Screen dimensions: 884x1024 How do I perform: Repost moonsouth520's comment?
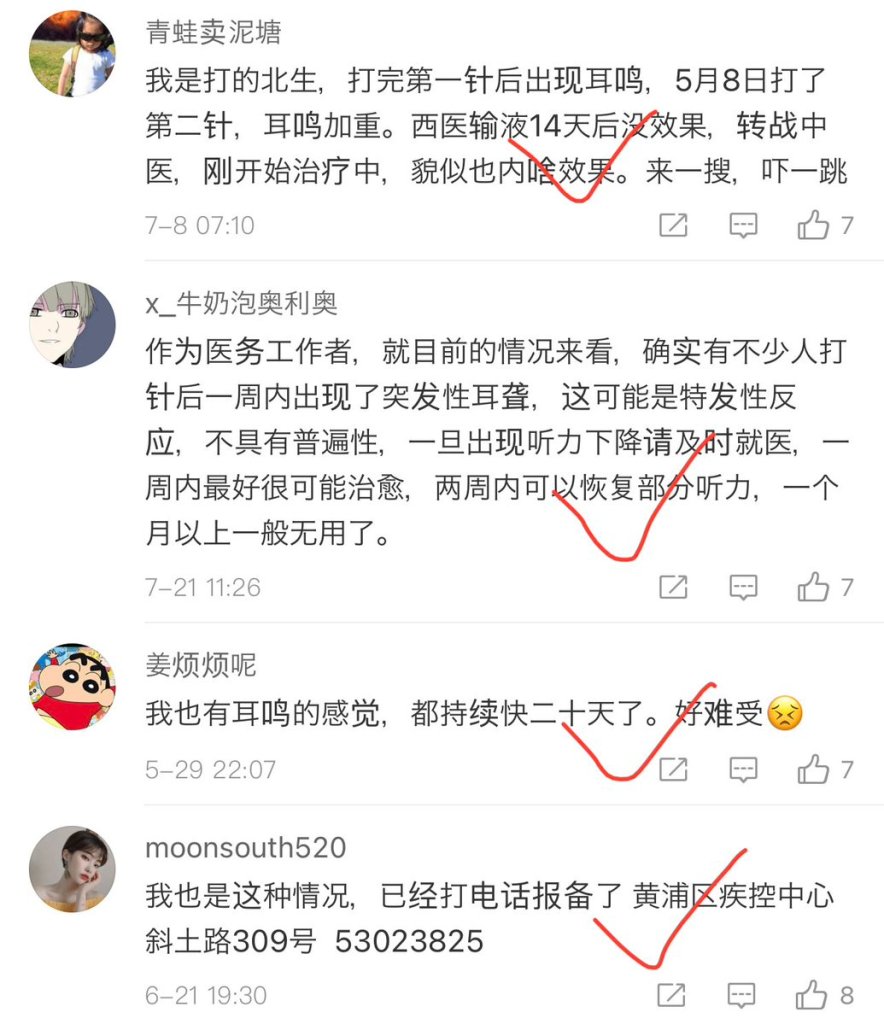pos(673,996)
